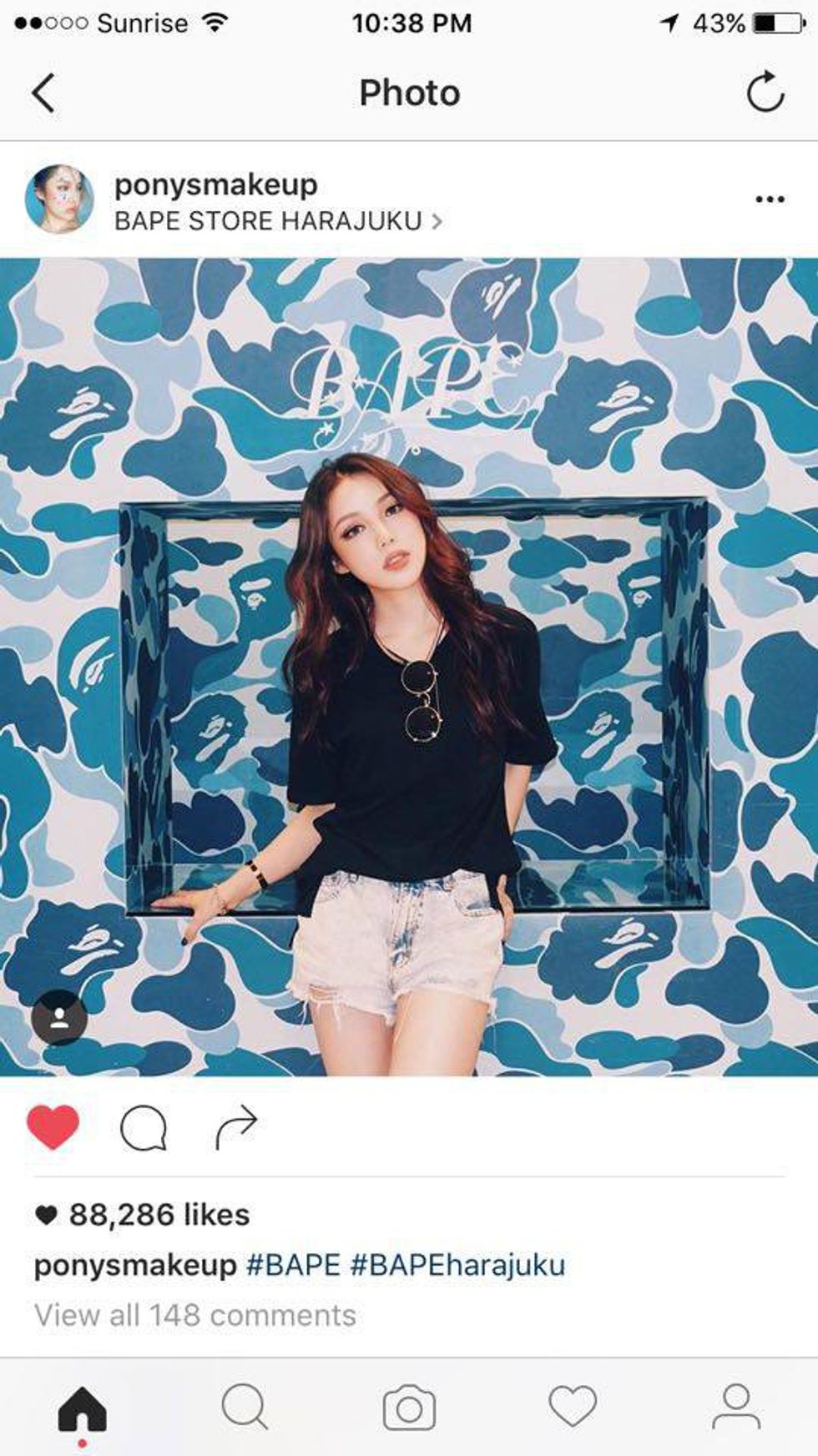Switch to the Profile tab

(736, 1408)
